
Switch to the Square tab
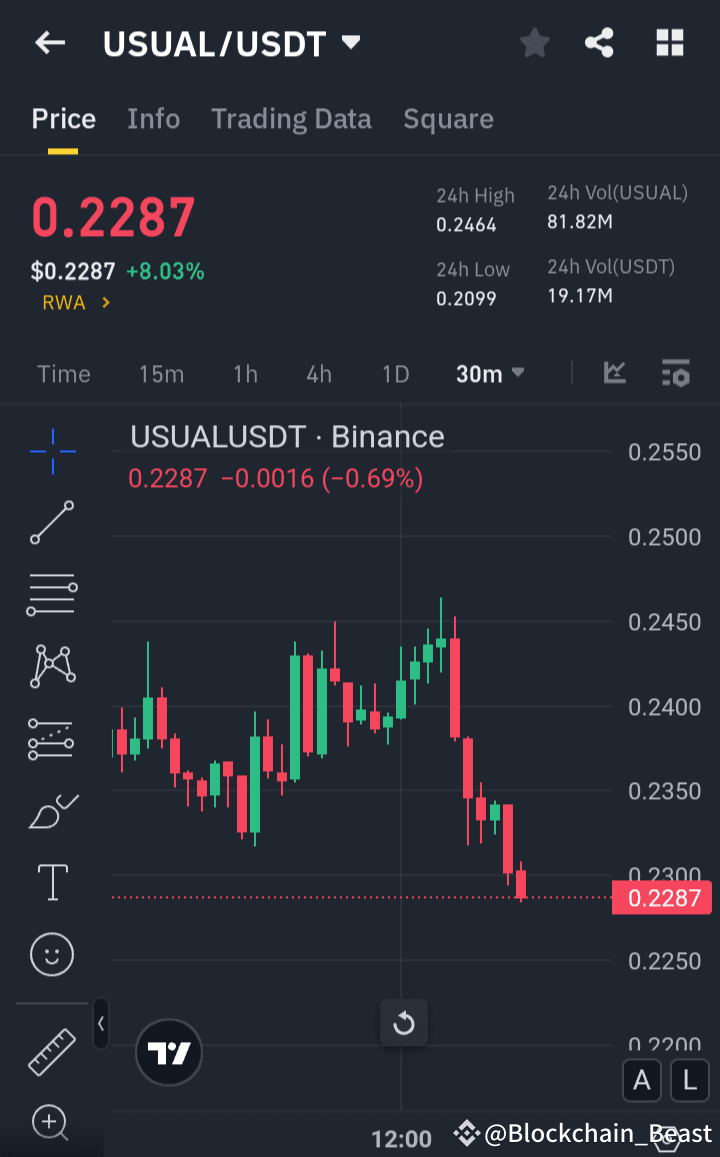448,118
